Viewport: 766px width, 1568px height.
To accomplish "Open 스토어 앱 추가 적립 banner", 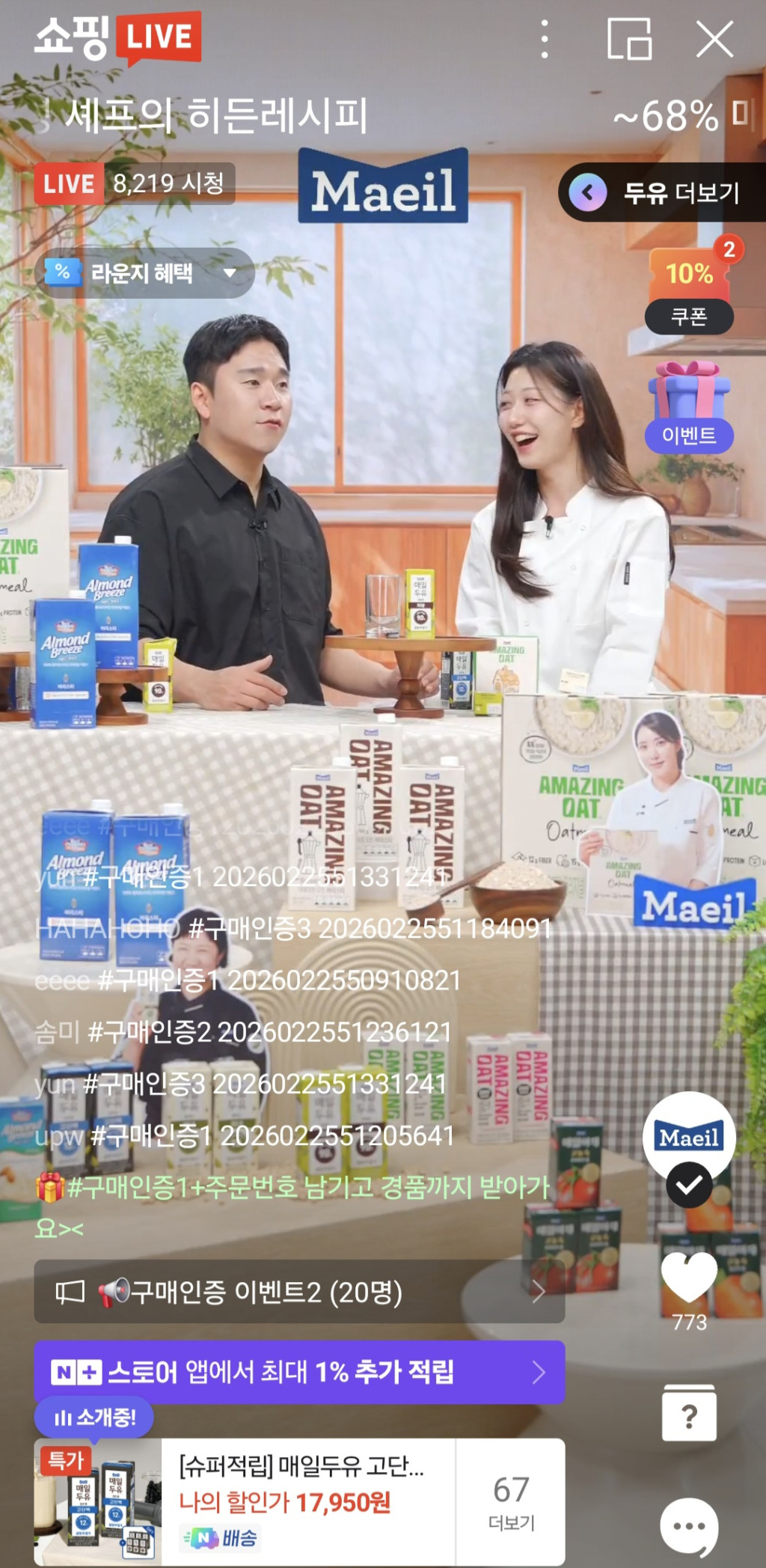I will tap(299, 1372).
